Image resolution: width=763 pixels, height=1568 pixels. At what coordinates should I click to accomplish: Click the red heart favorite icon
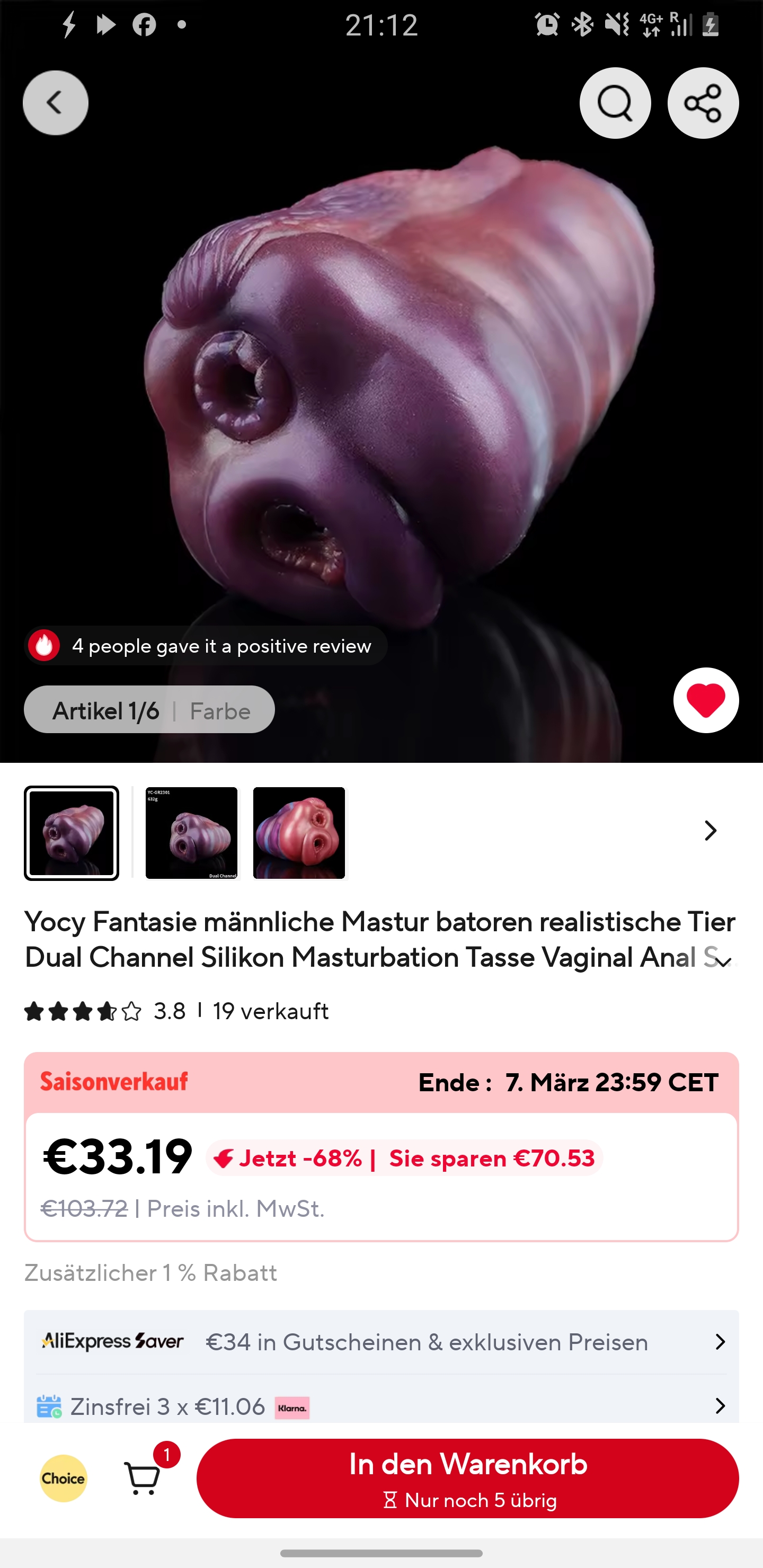[x=706, y=701]
